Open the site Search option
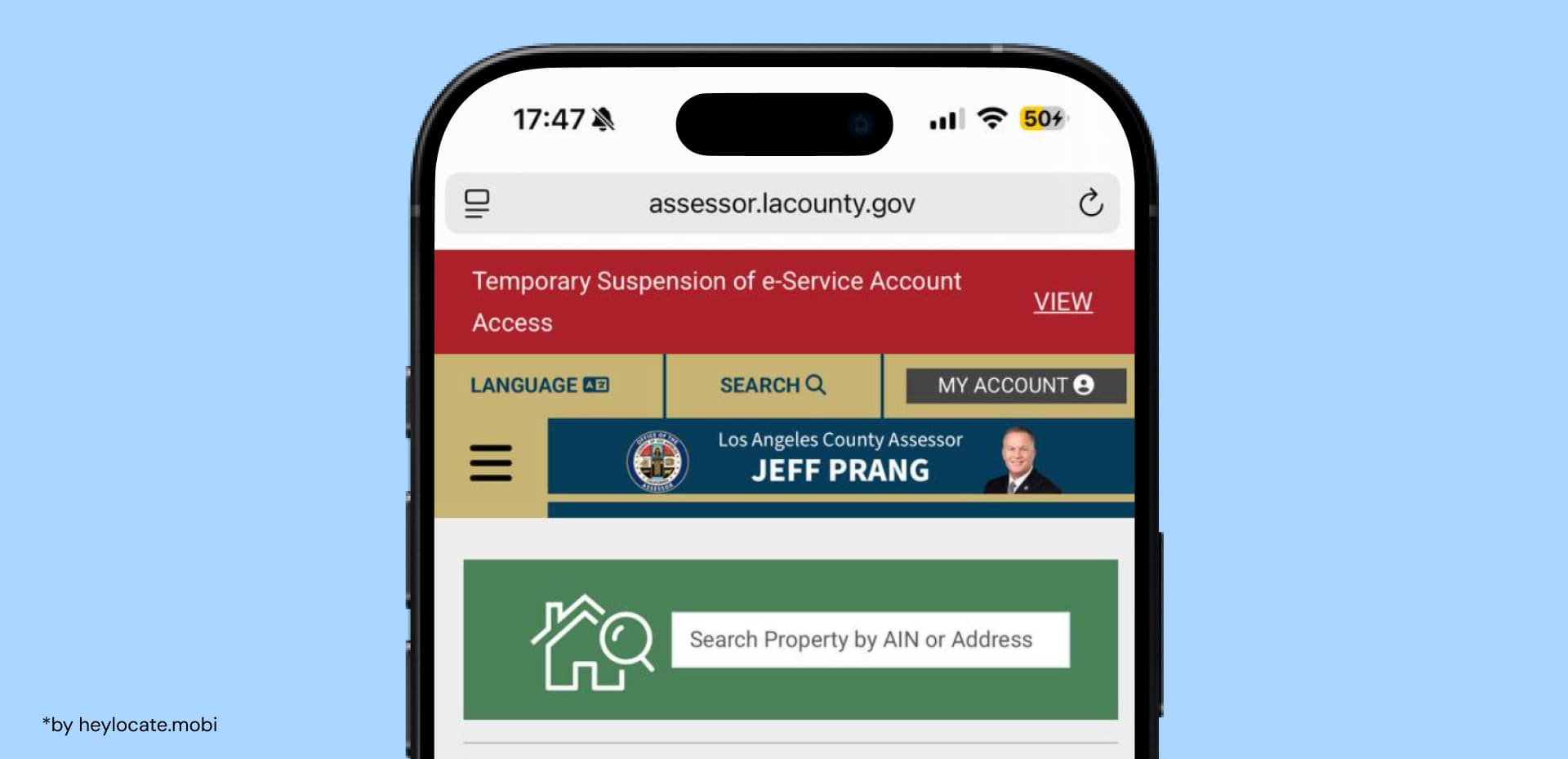This screenshot has height=759, width=1568. click(x=773, y=385)
